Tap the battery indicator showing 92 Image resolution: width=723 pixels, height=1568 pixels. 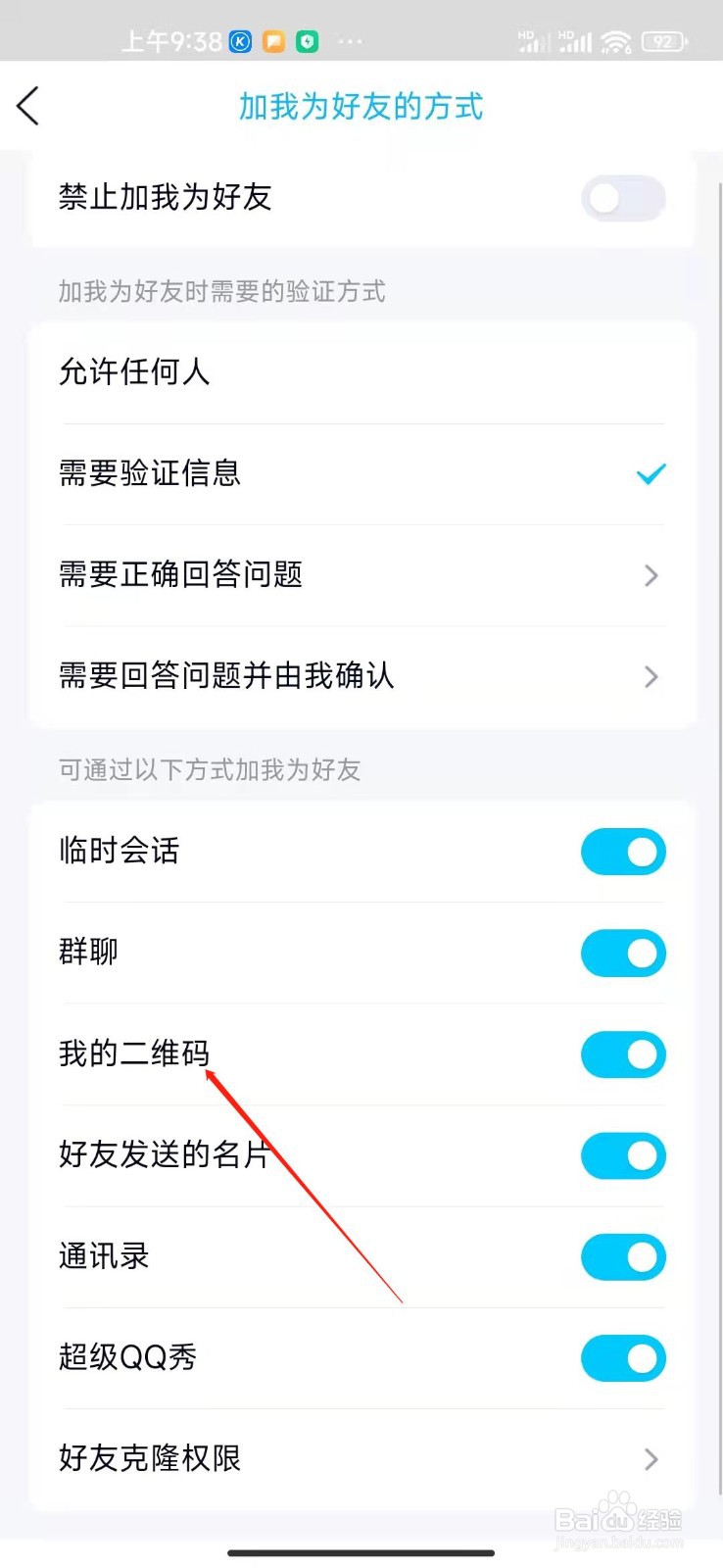pos(662,41)
